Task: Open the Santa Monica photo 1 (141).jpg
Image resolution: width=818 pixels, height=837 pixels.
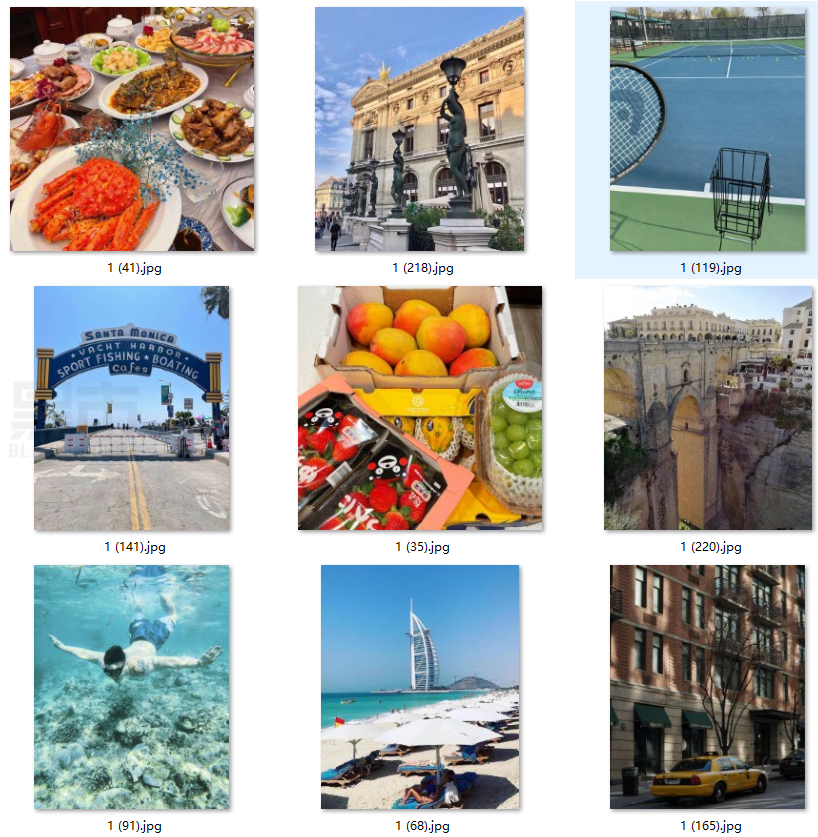Action: pos(132,408)
